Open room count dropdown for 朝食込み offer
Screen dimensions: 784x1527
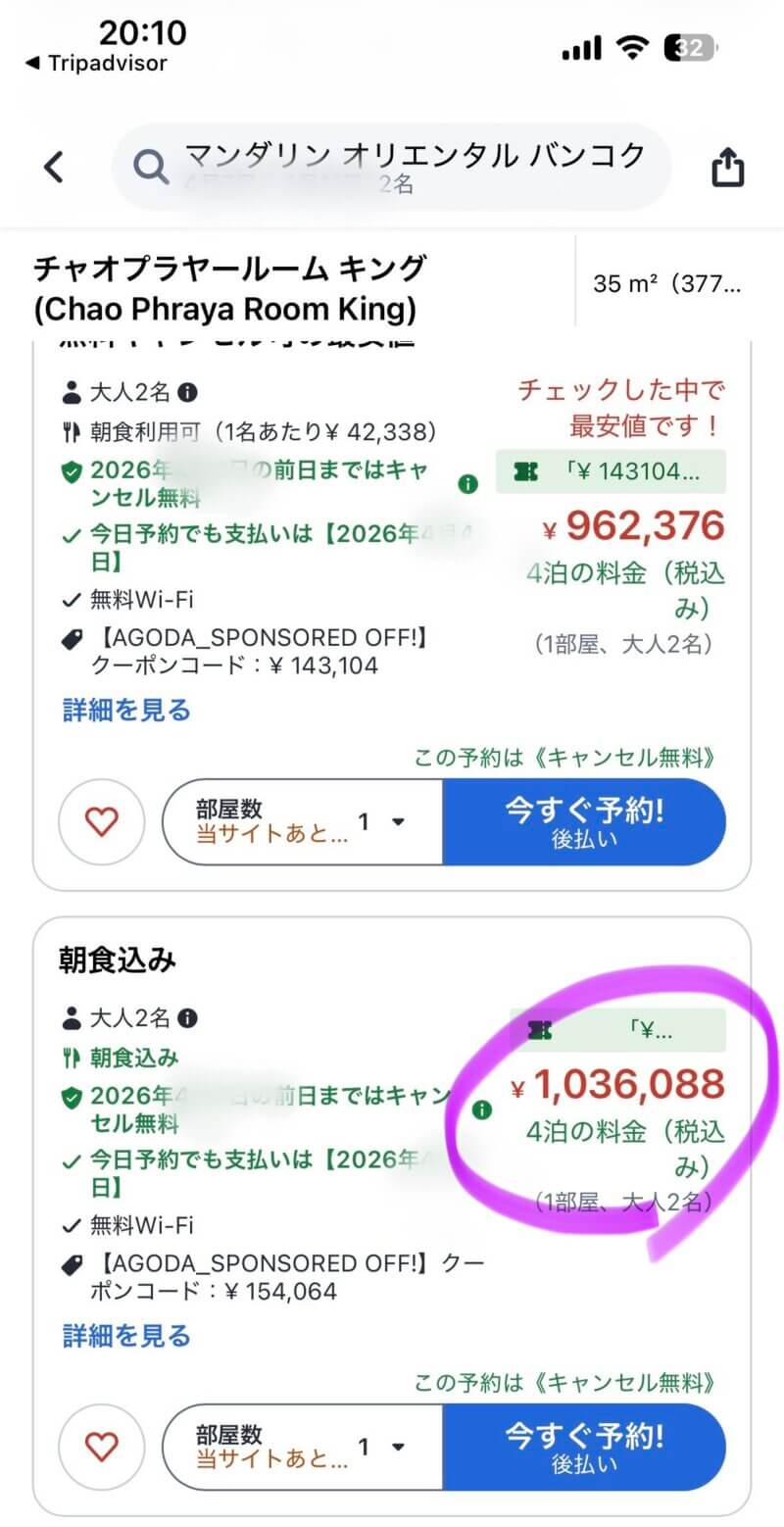tap(302, 1447)
